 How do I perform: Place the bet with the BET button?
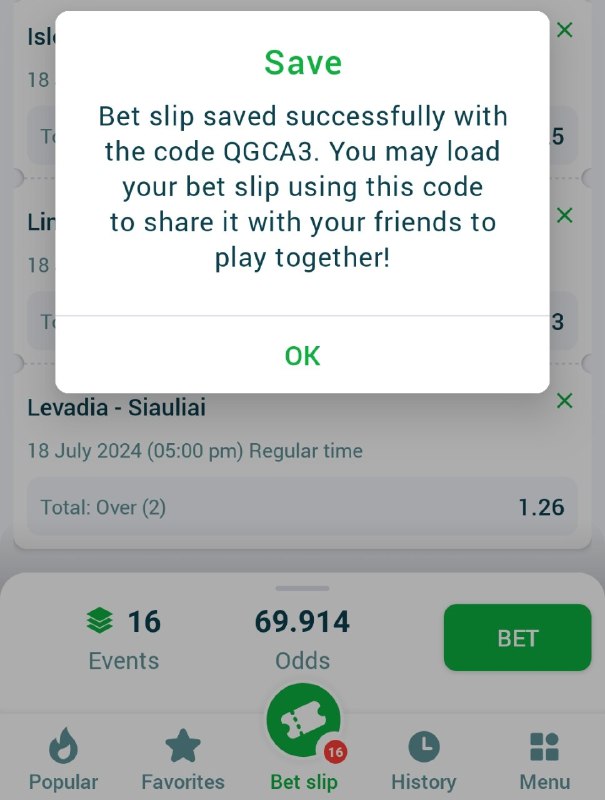pyautogui.click(x=517, y=638)
